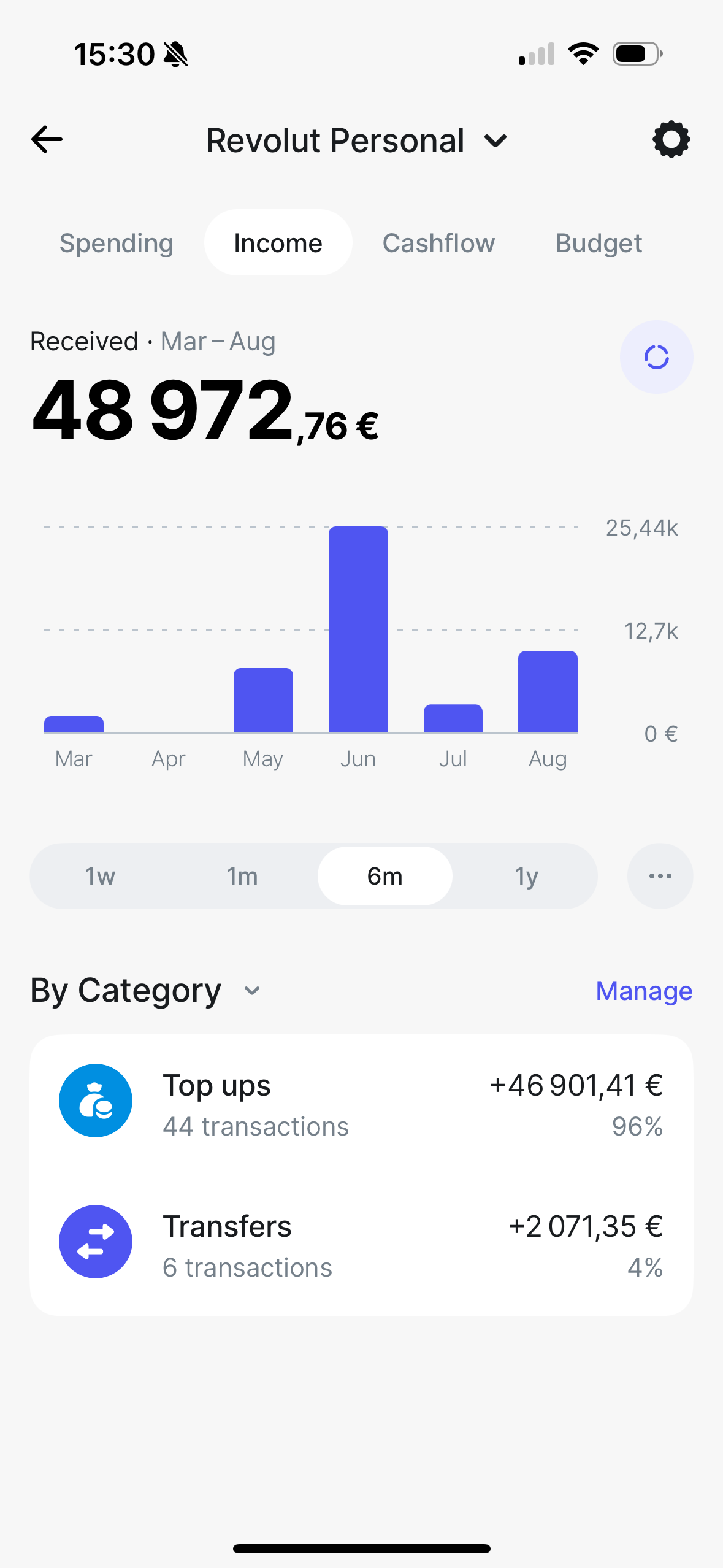Viewport: 723px width, 1568px height.
Task: Select the 6m time range
Action: pyautogui.click(x=384, y=876)
